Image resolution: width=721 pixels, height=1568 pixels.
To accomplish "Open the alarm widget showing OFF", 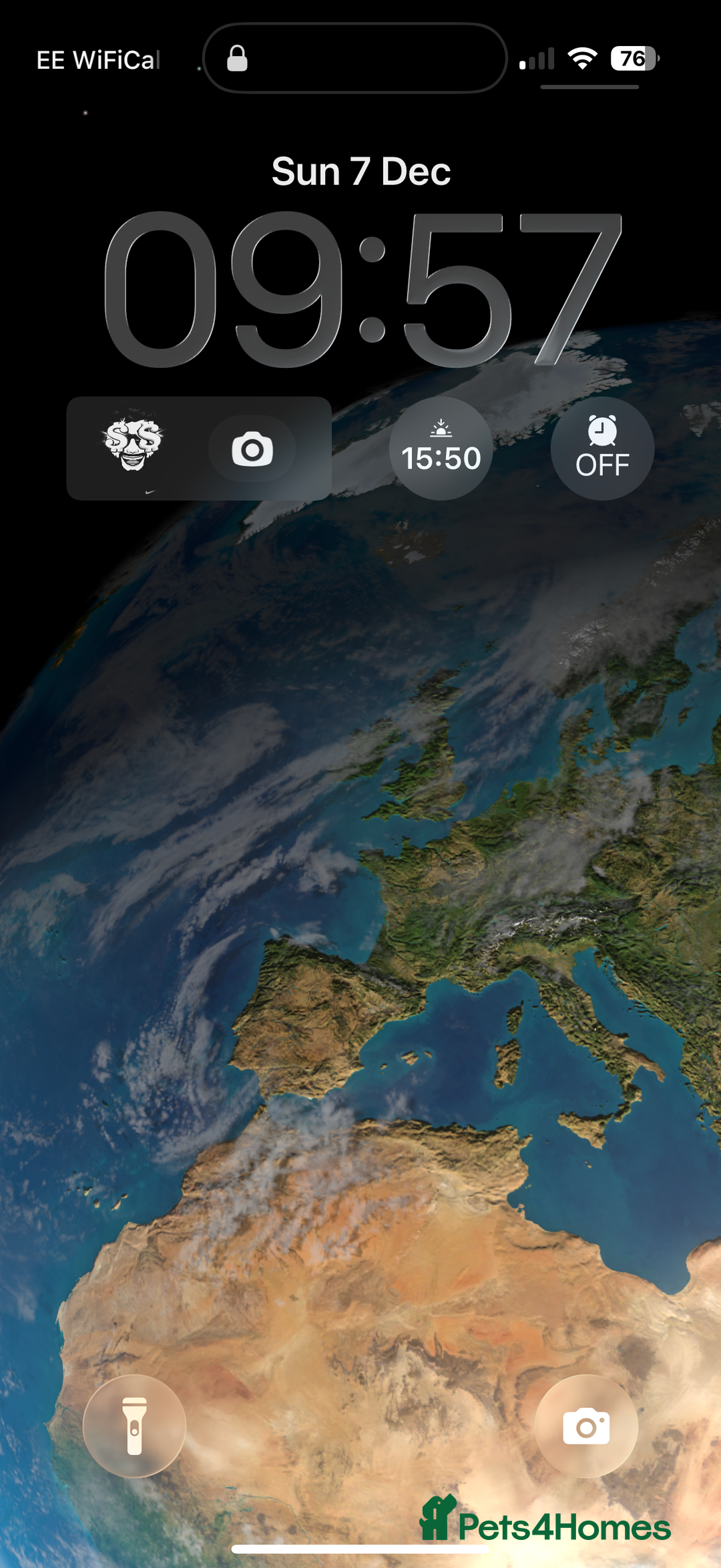I will [602, 449].
